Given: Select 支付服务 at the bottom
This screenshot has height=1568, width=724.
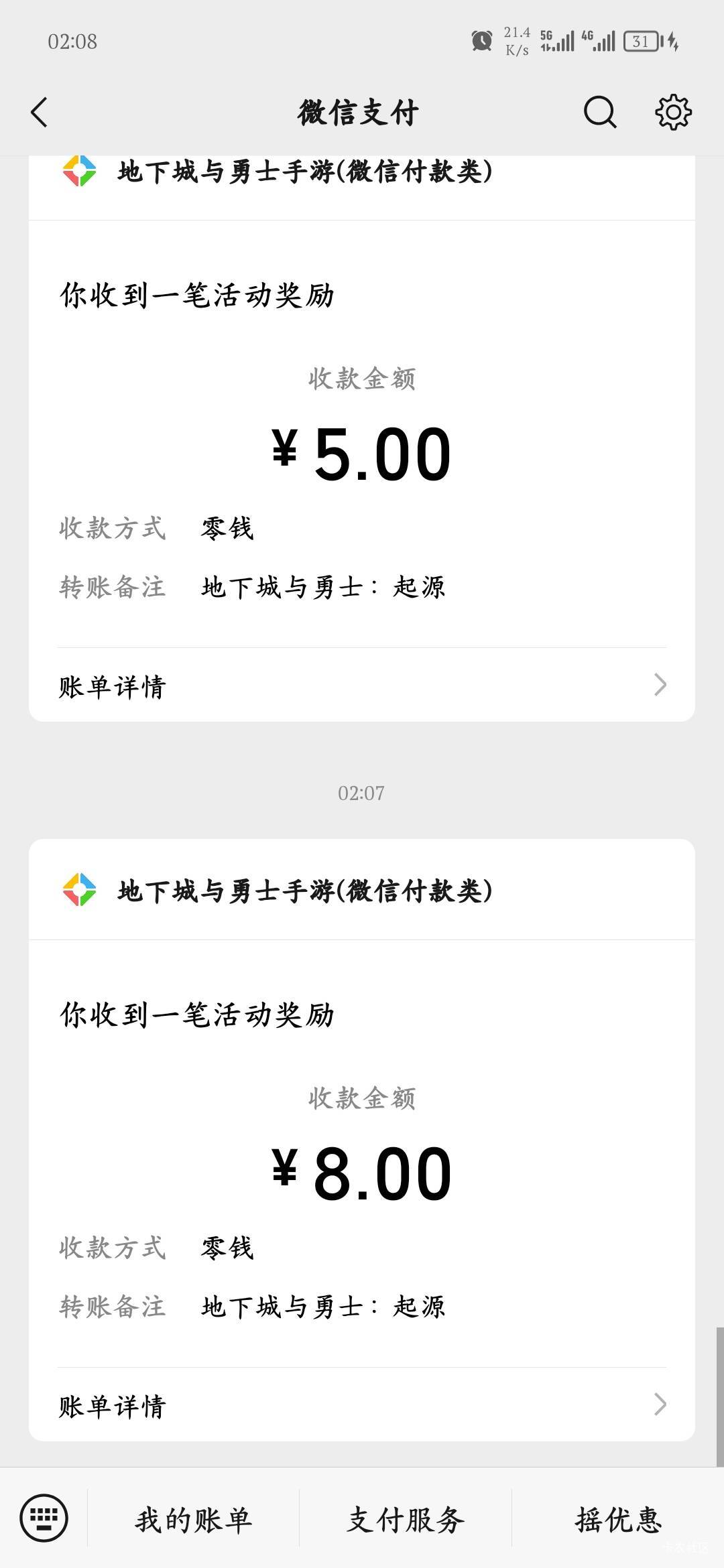Looking at the screenshot, I should click(x=406, y=1519).
